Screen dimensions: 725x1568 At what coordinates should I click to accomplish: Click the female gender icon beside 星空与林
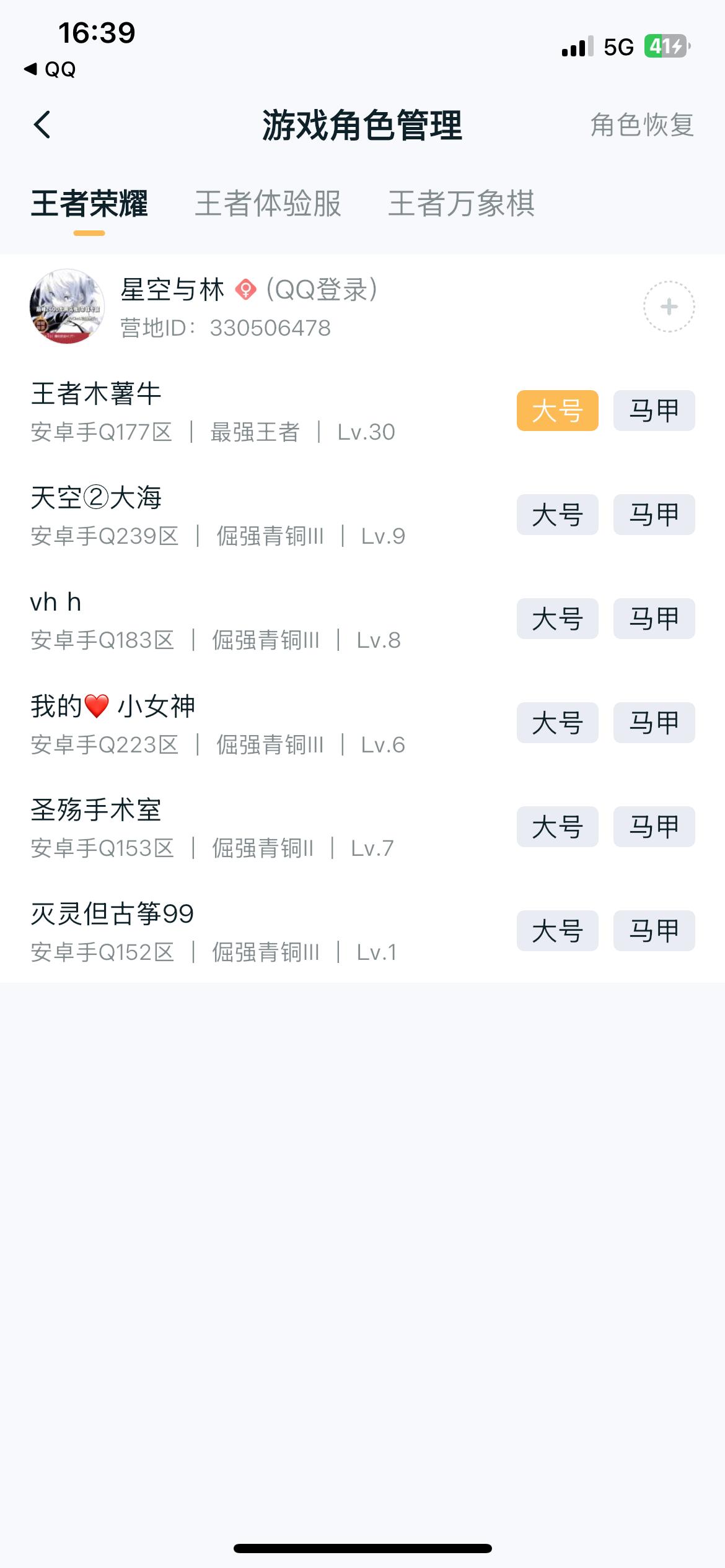tap(244, 290)
